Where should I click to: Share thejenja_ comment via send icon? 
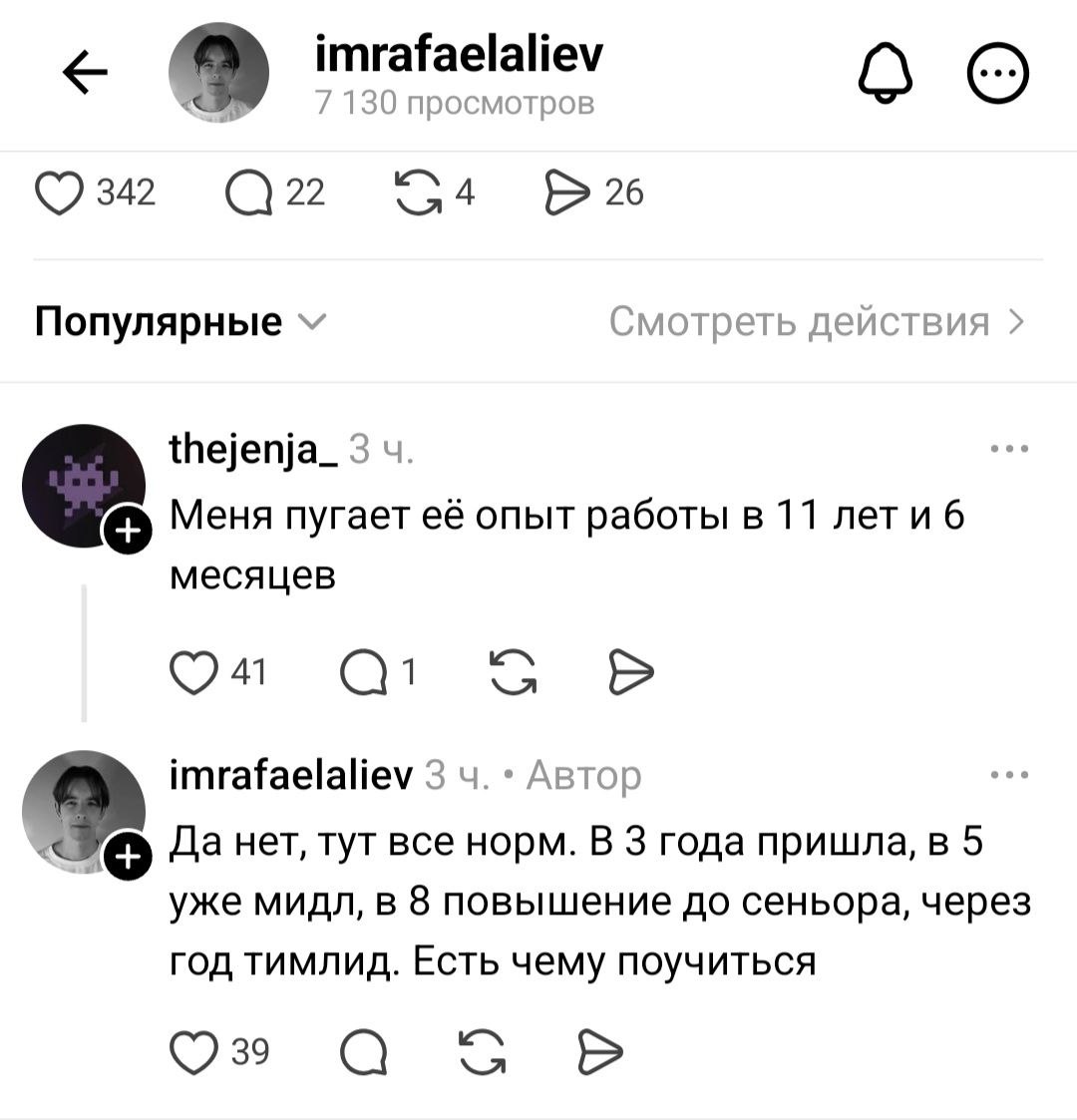click(630, 673)
